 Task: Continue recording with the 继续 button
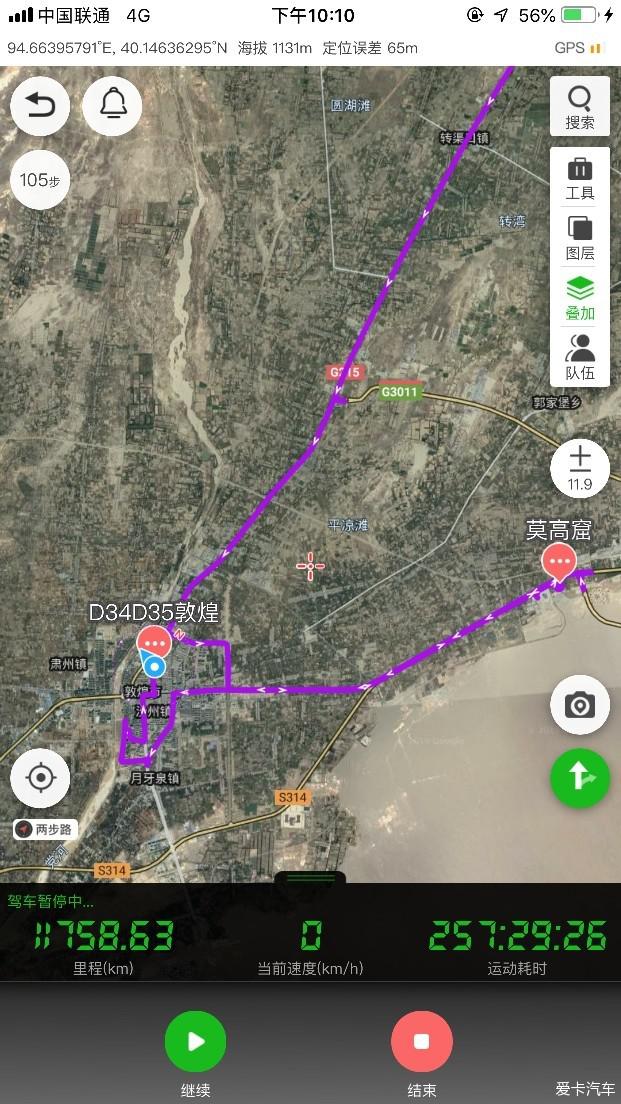[195, 1042]
